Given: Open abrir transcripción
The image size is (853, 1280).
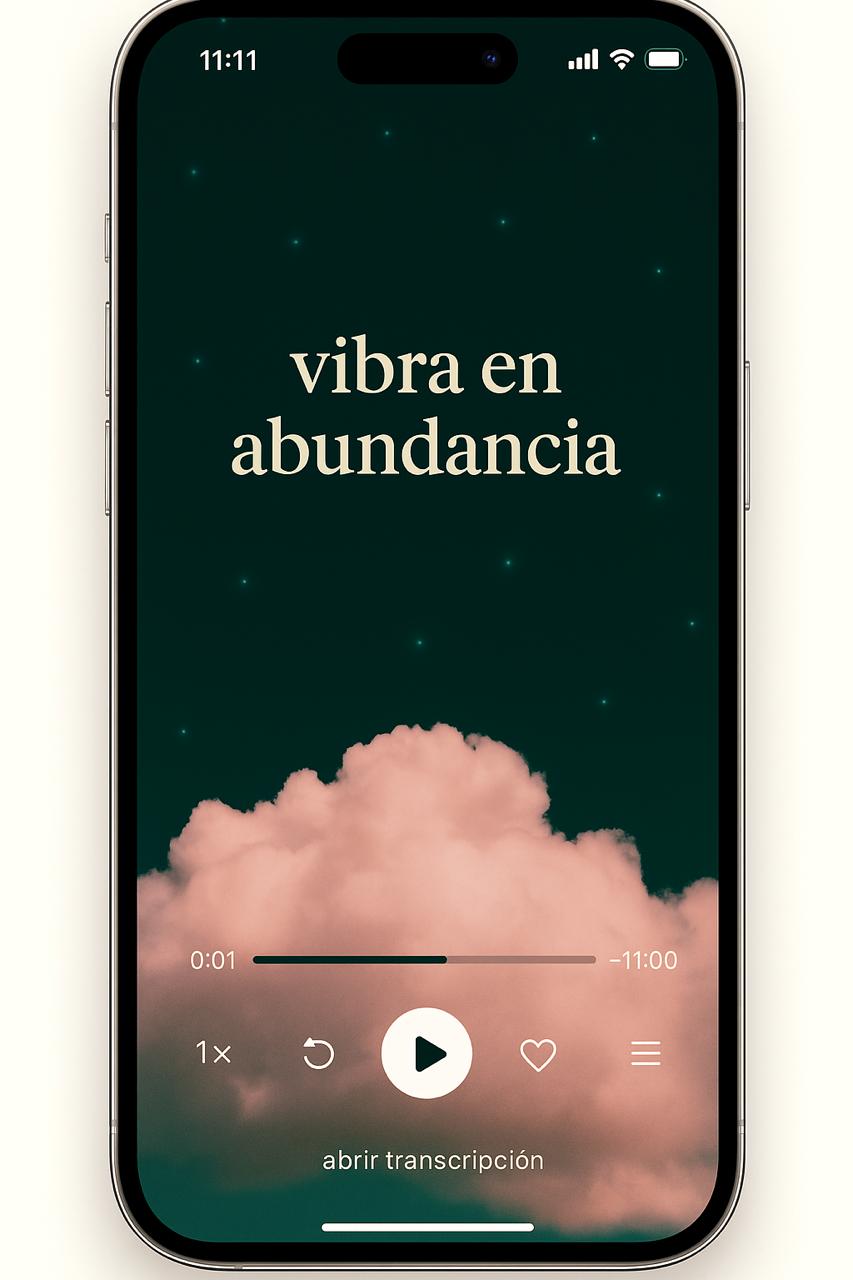Looking at the screenshot, I should point(433,1160).
